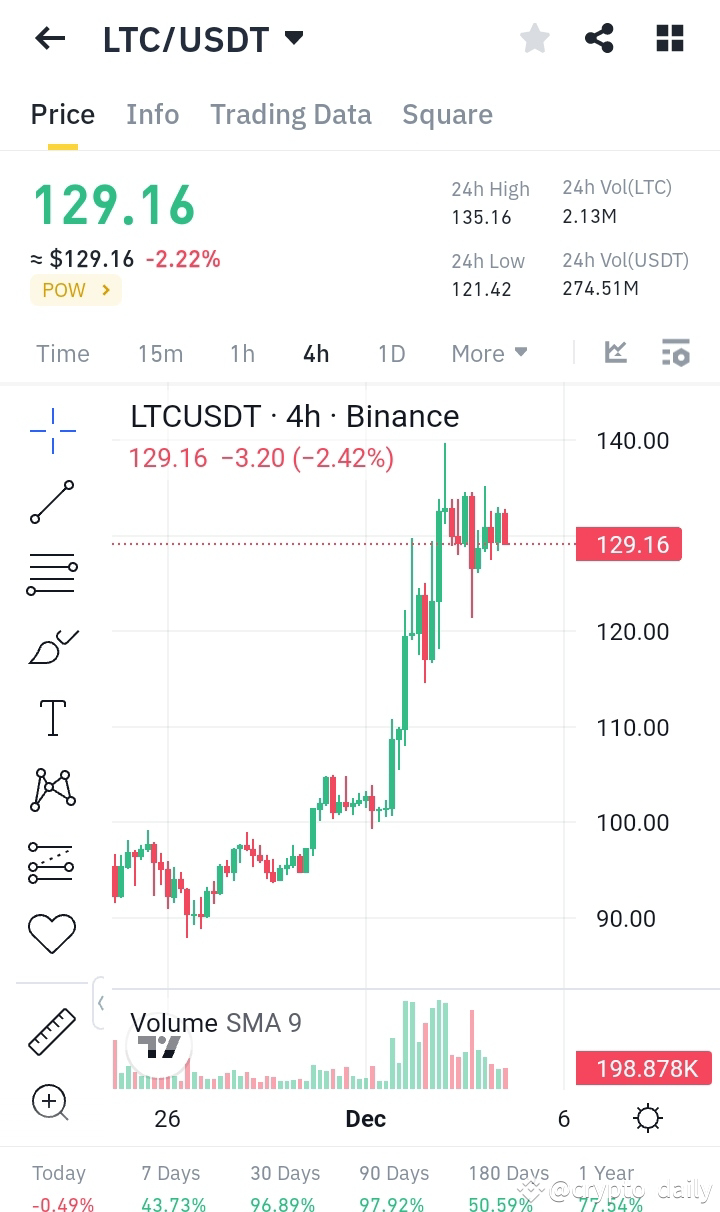
Task: Open the chart style selector icon
Action: pyautogui.click(x=617, y=352)
